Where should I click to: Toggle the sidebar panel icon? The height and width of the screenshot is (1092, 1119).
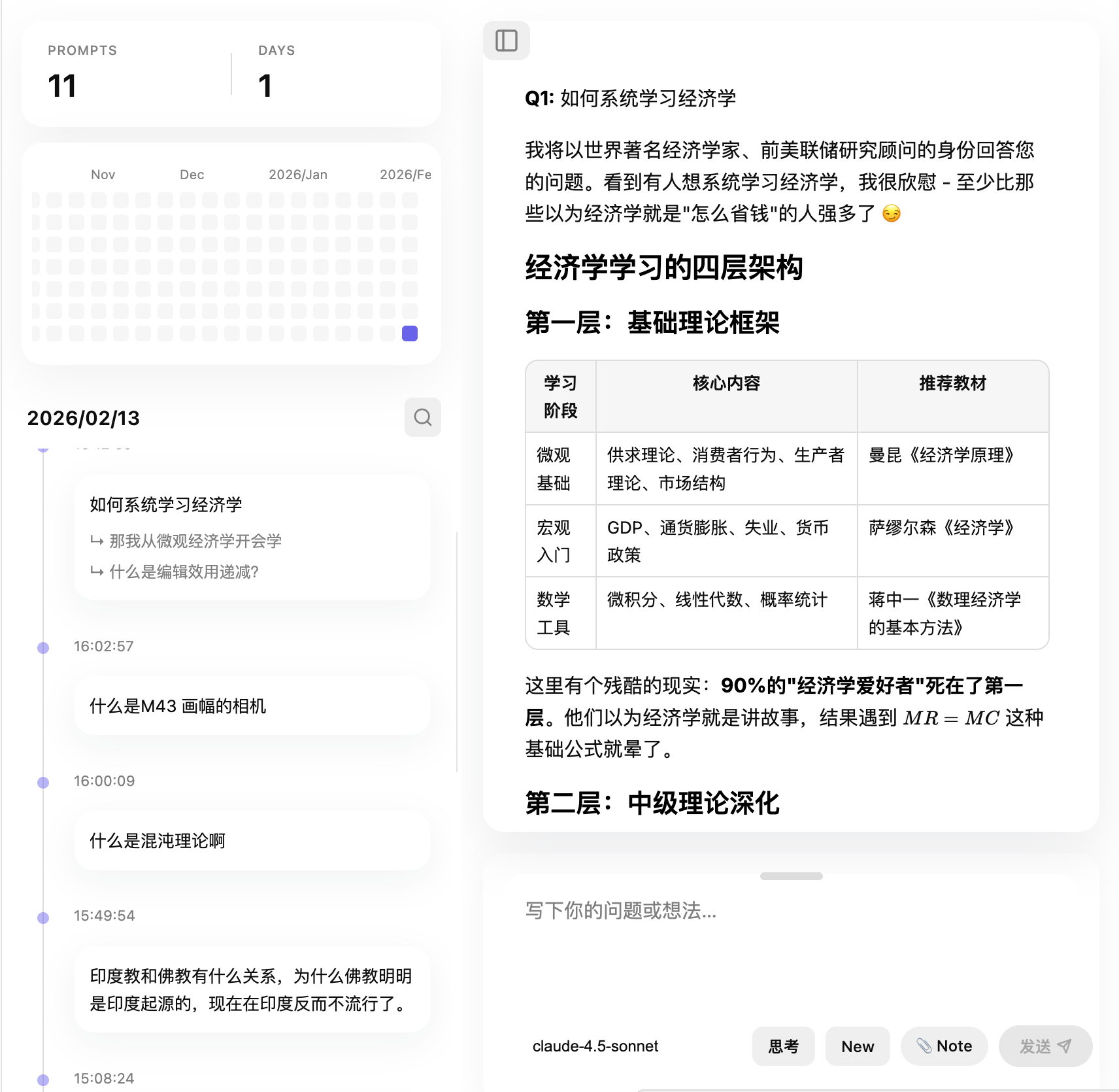pos(507,41)
